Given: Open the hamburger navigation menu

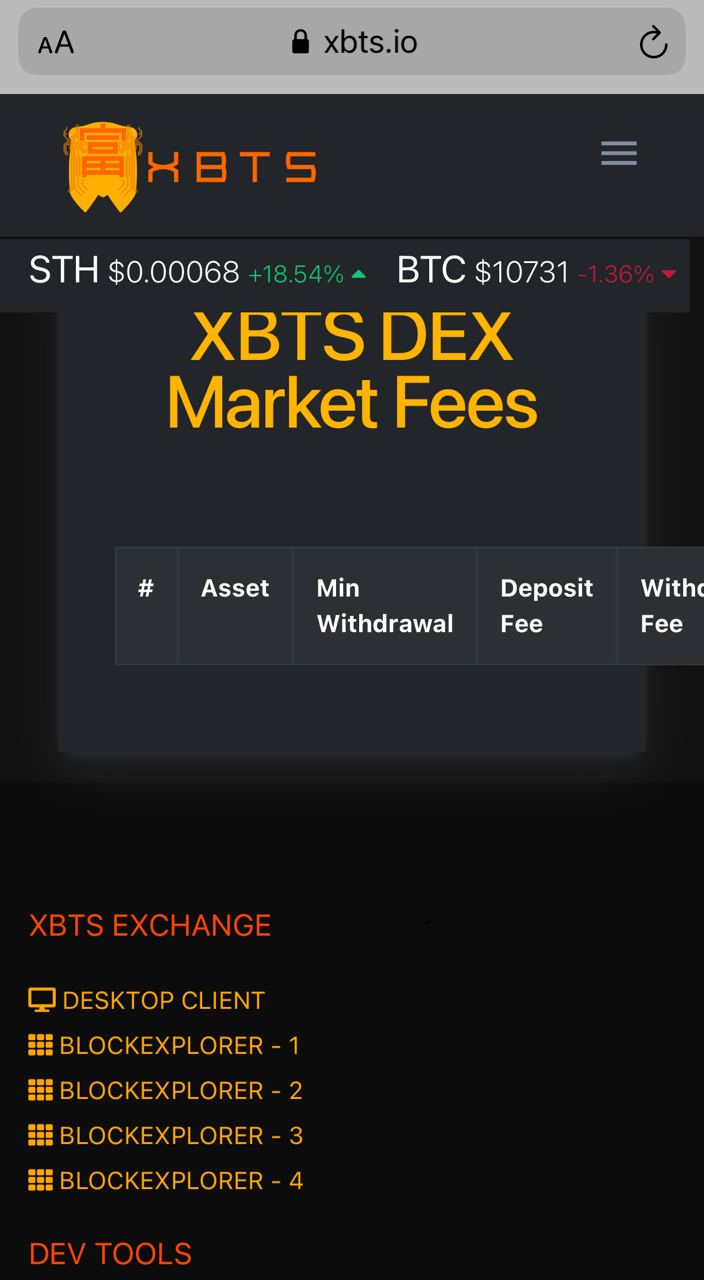Looking at the screenshot, I should [619, 153].
